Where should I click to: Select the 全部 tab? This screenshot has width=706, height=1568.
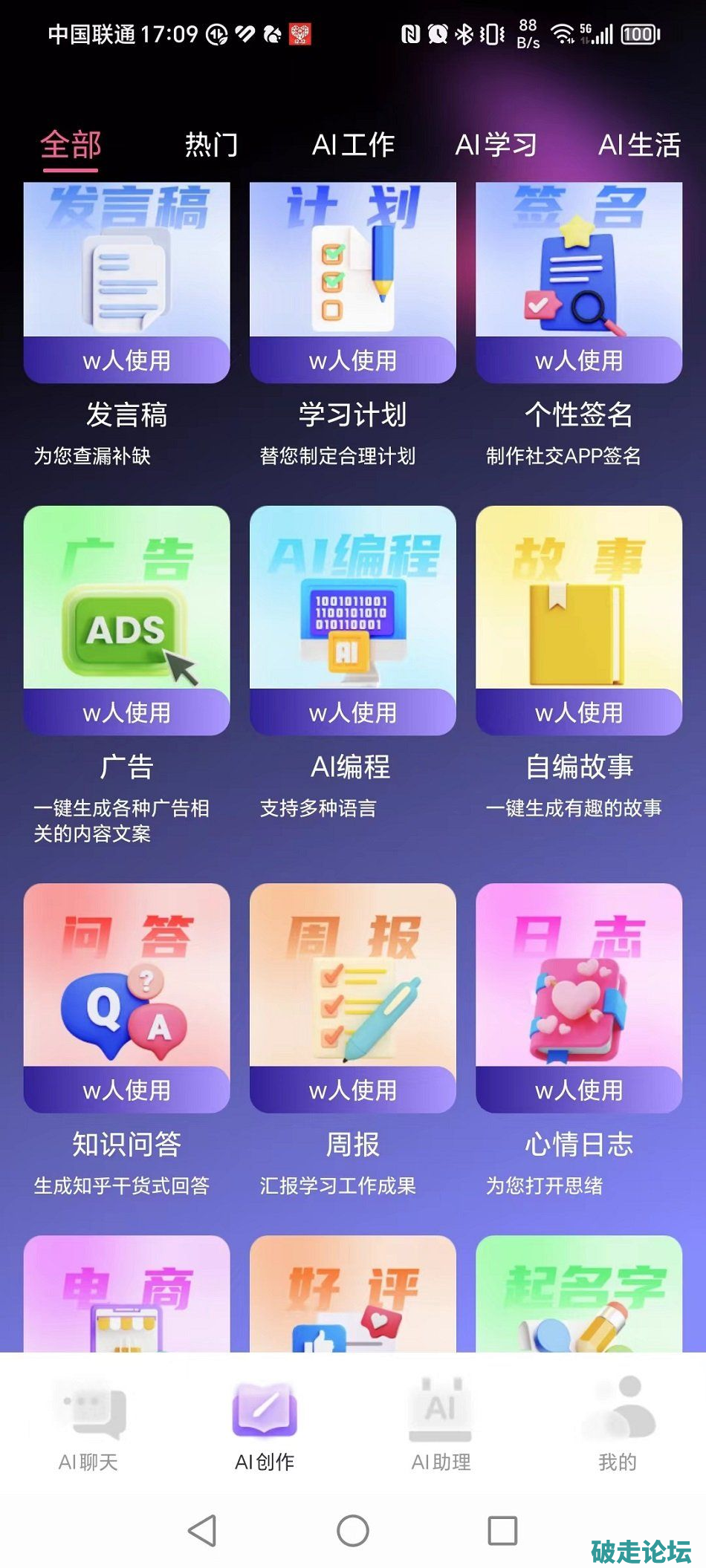click(x=71, y=145)
